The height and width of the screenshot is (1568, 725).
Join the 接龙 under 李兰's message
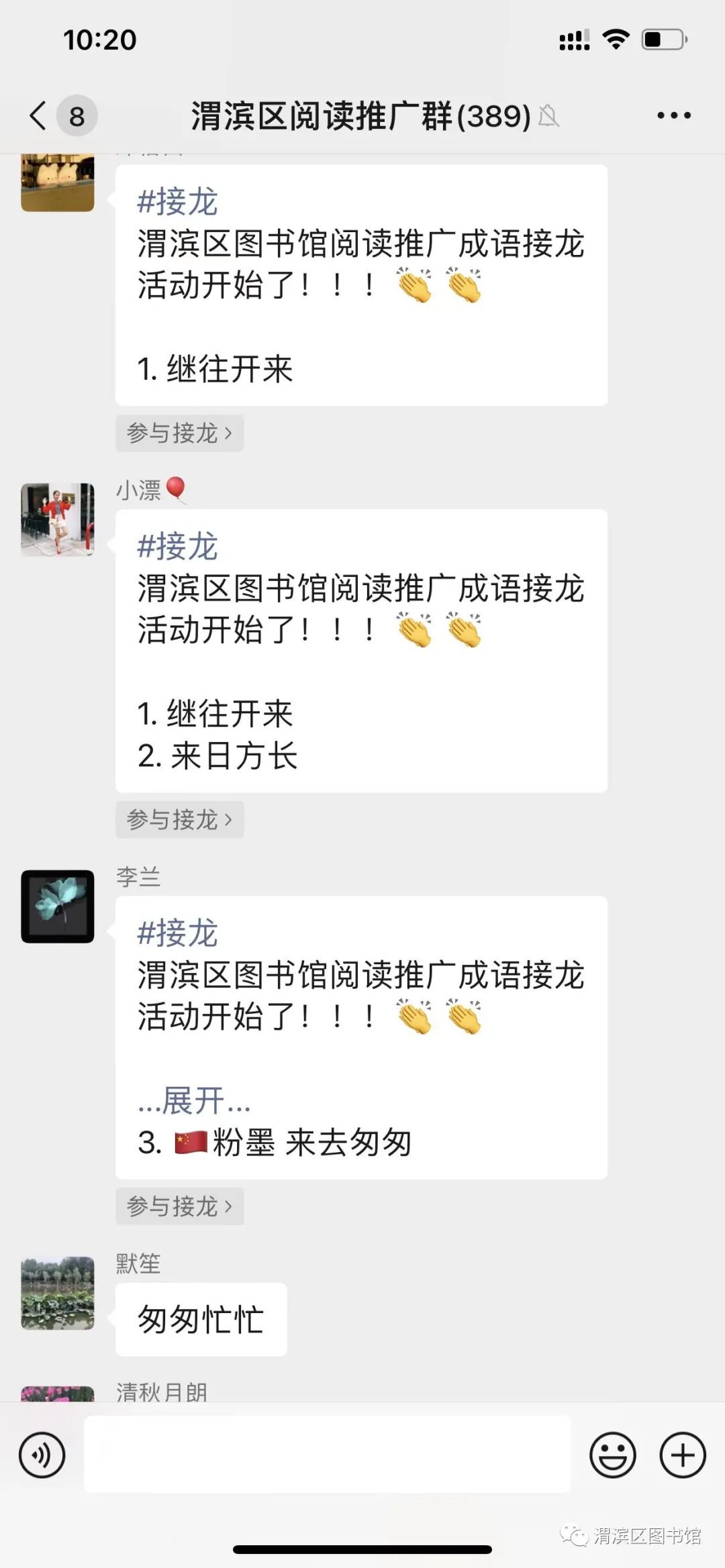point(179,1206)
